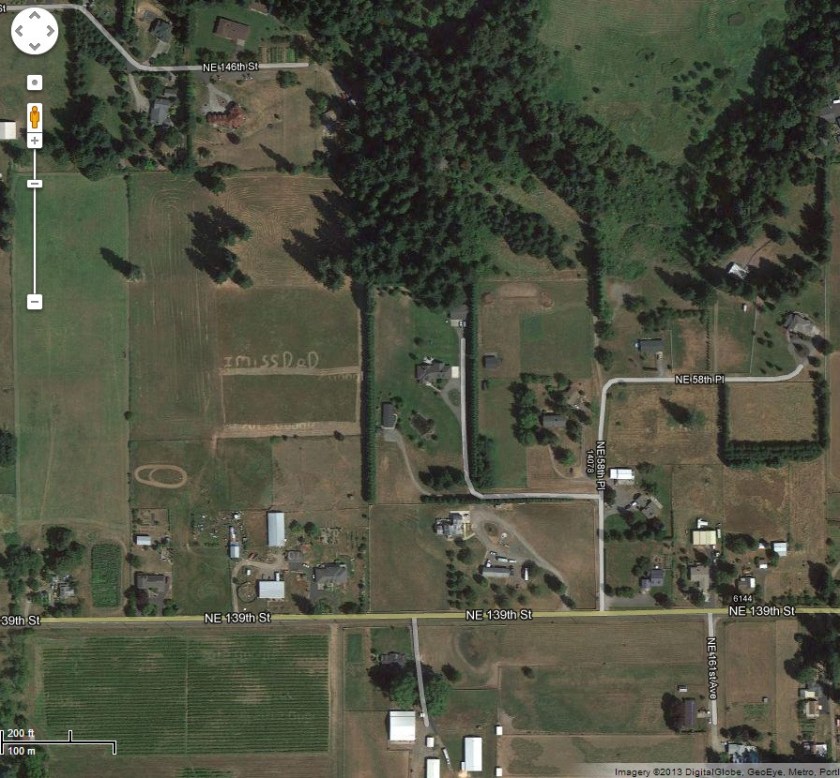Zoom out with the bottom minus button
Viewport: 840px width, 778px height.
tap(34, 301)
